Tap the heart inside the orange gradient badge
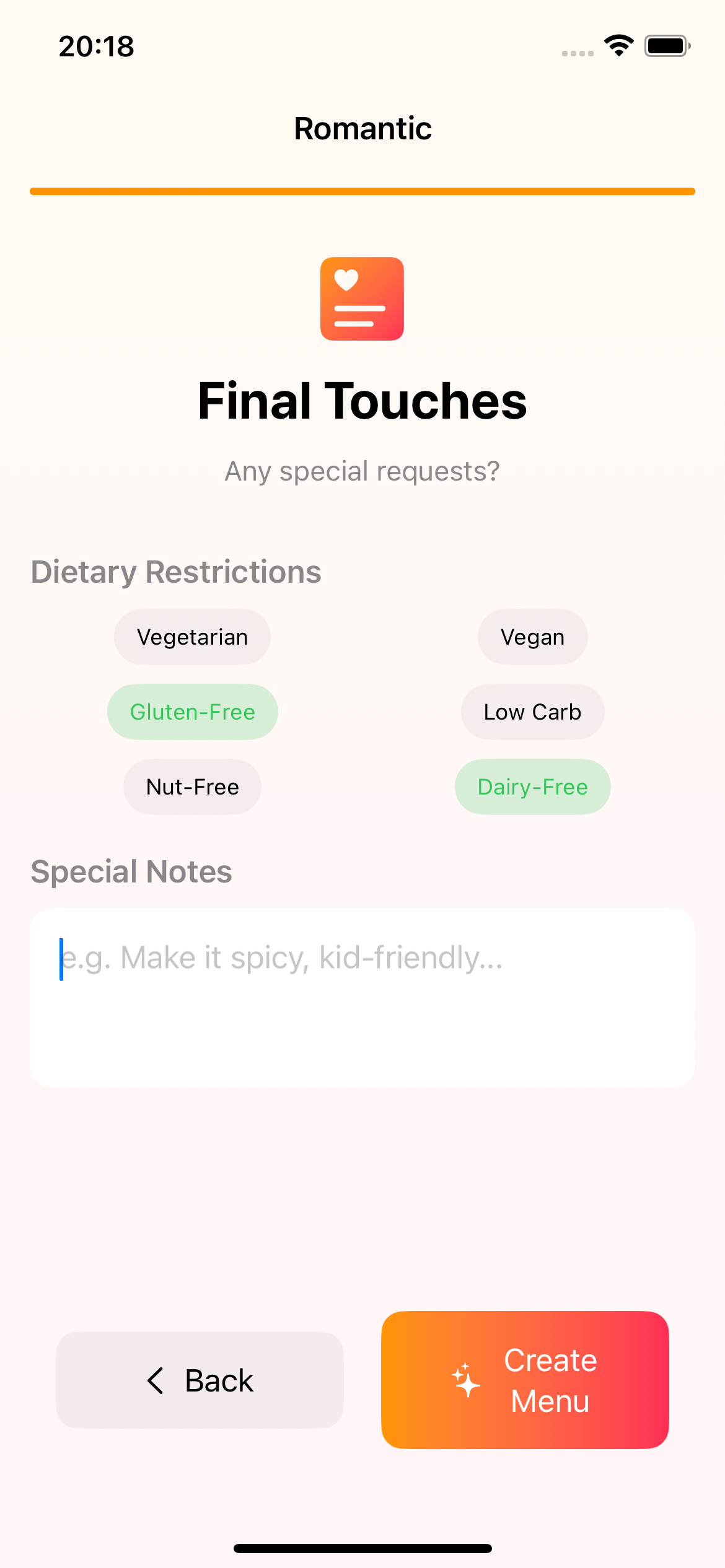The image size is (725, 1568). 347,281
